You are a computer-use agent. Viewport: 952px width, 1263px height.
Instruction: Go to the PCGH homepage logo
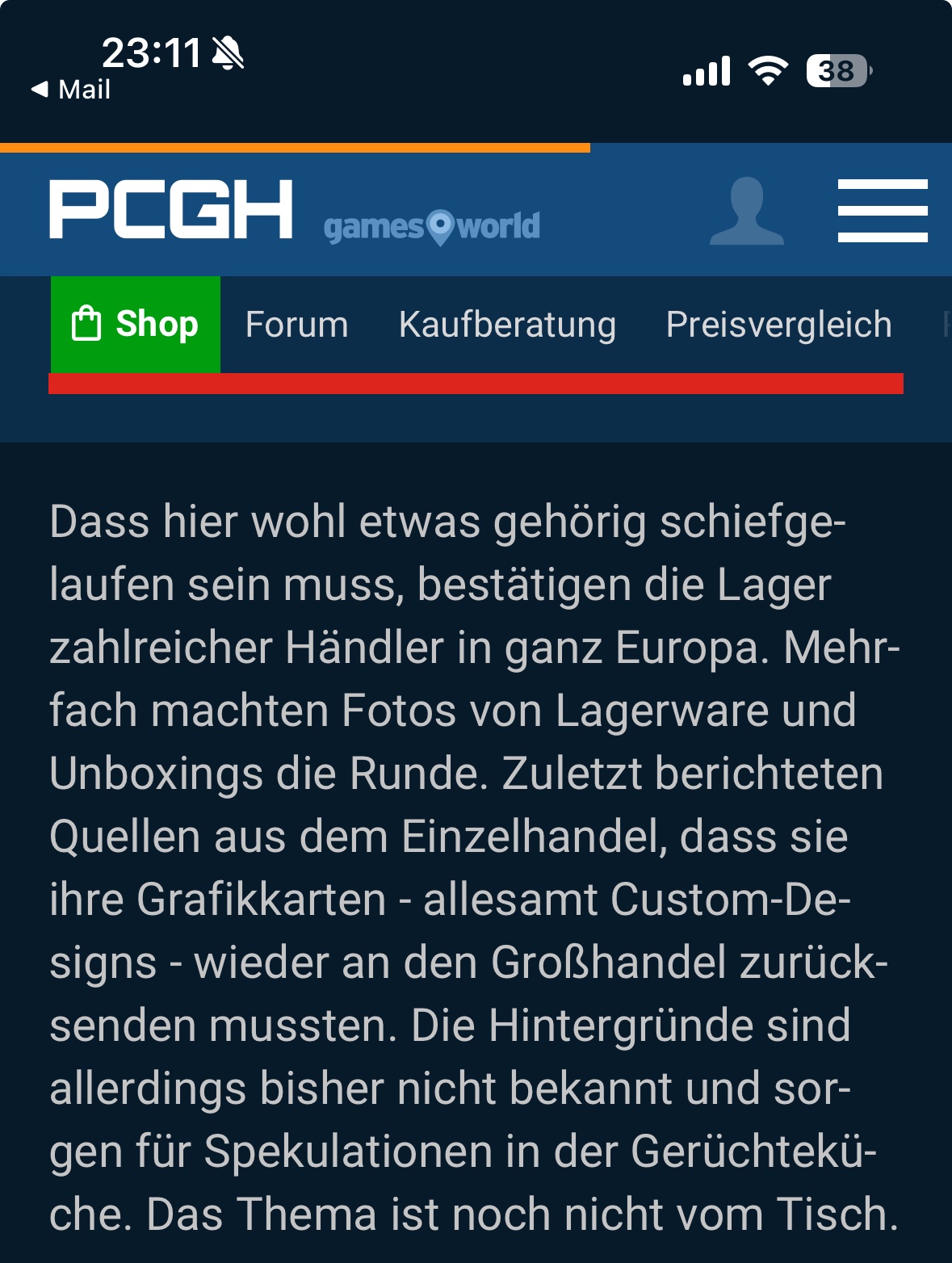coord(170,210)
